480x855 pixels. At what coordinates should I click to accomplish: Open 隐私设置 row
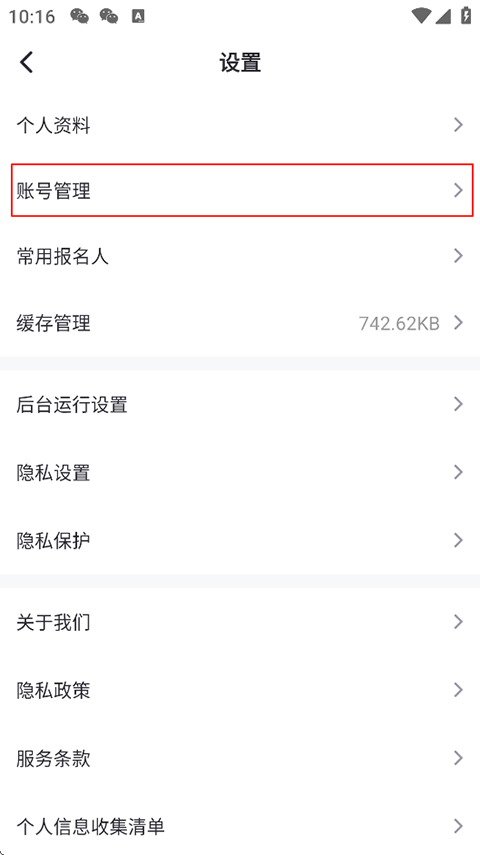point(240,472)
